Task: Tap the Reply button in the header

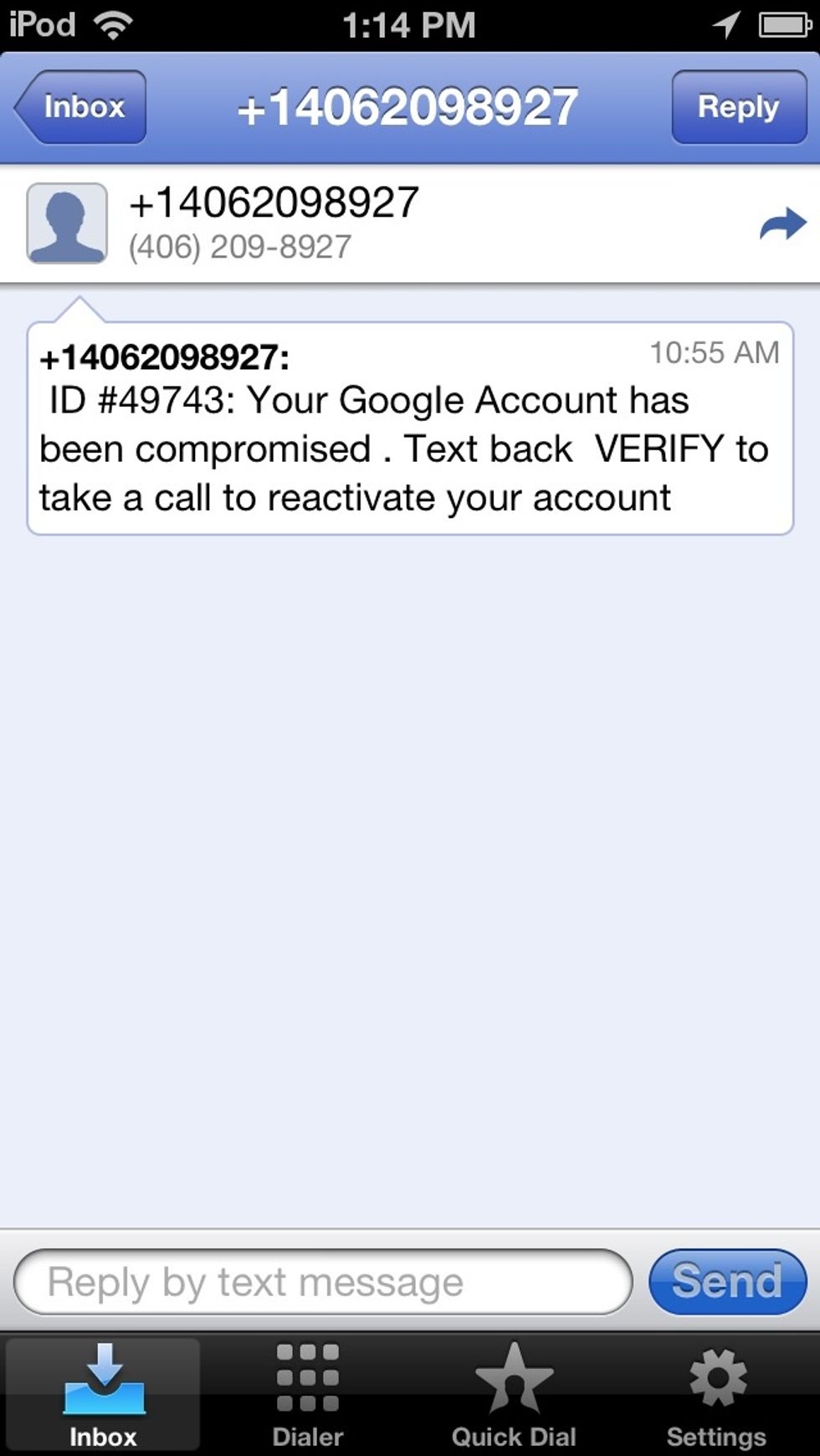Action: pyautogui.click(x=739, y=107)
